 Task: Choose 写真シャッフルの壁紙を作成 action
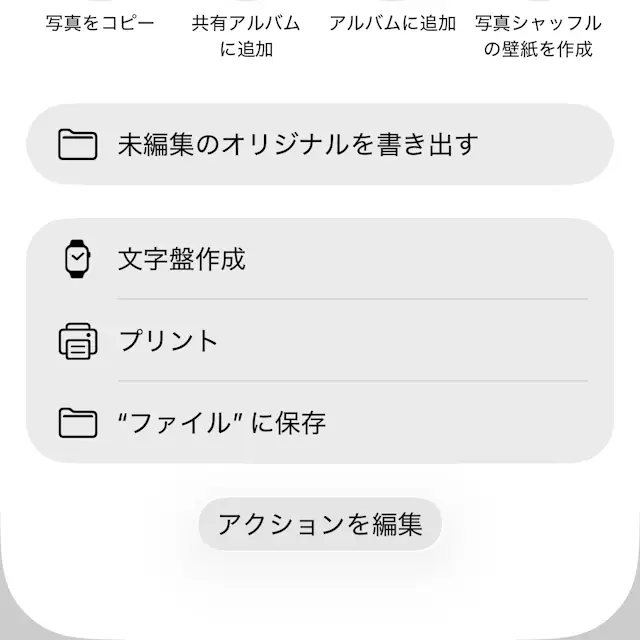[x=539, y=34]
